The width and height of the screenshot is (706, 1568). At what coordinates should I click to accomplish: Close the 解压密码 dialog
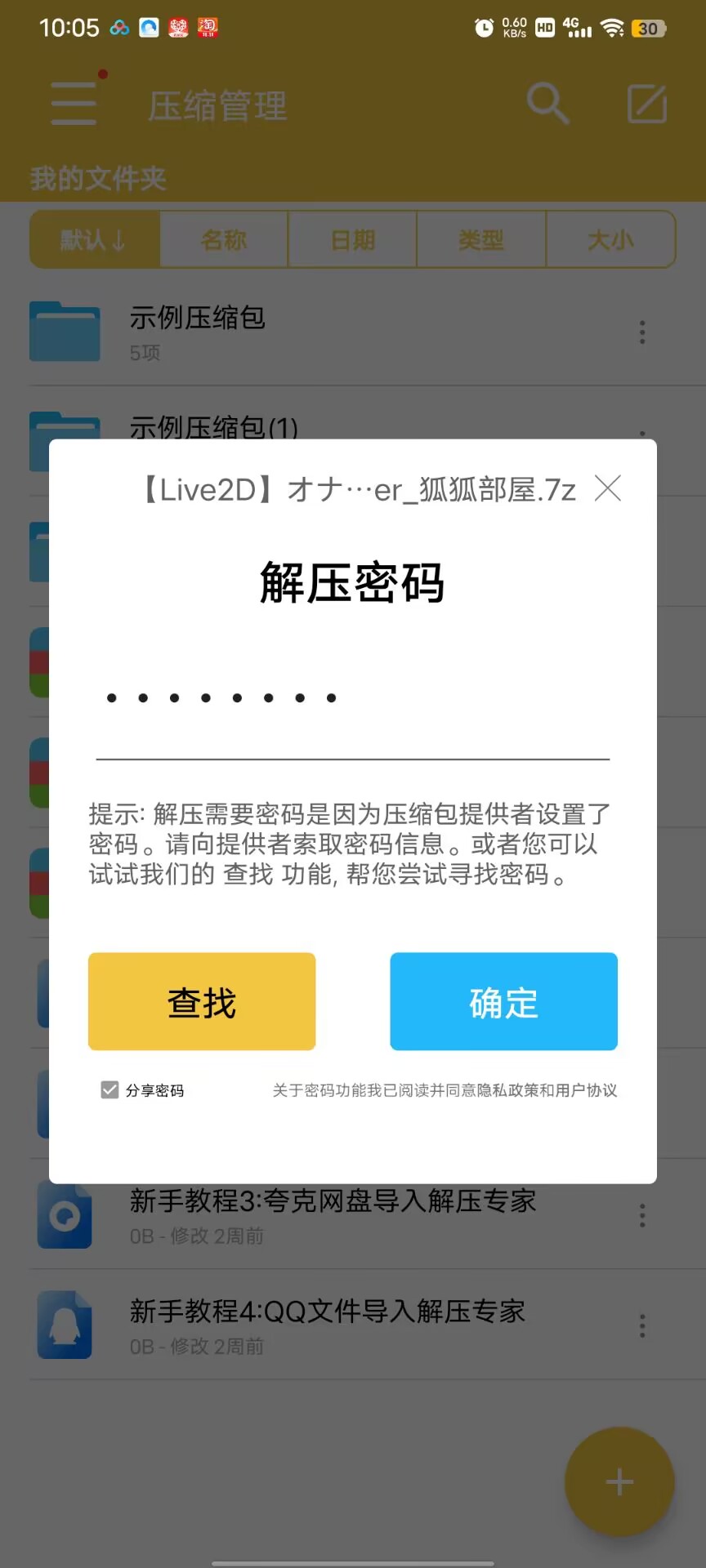click(607, 488)
